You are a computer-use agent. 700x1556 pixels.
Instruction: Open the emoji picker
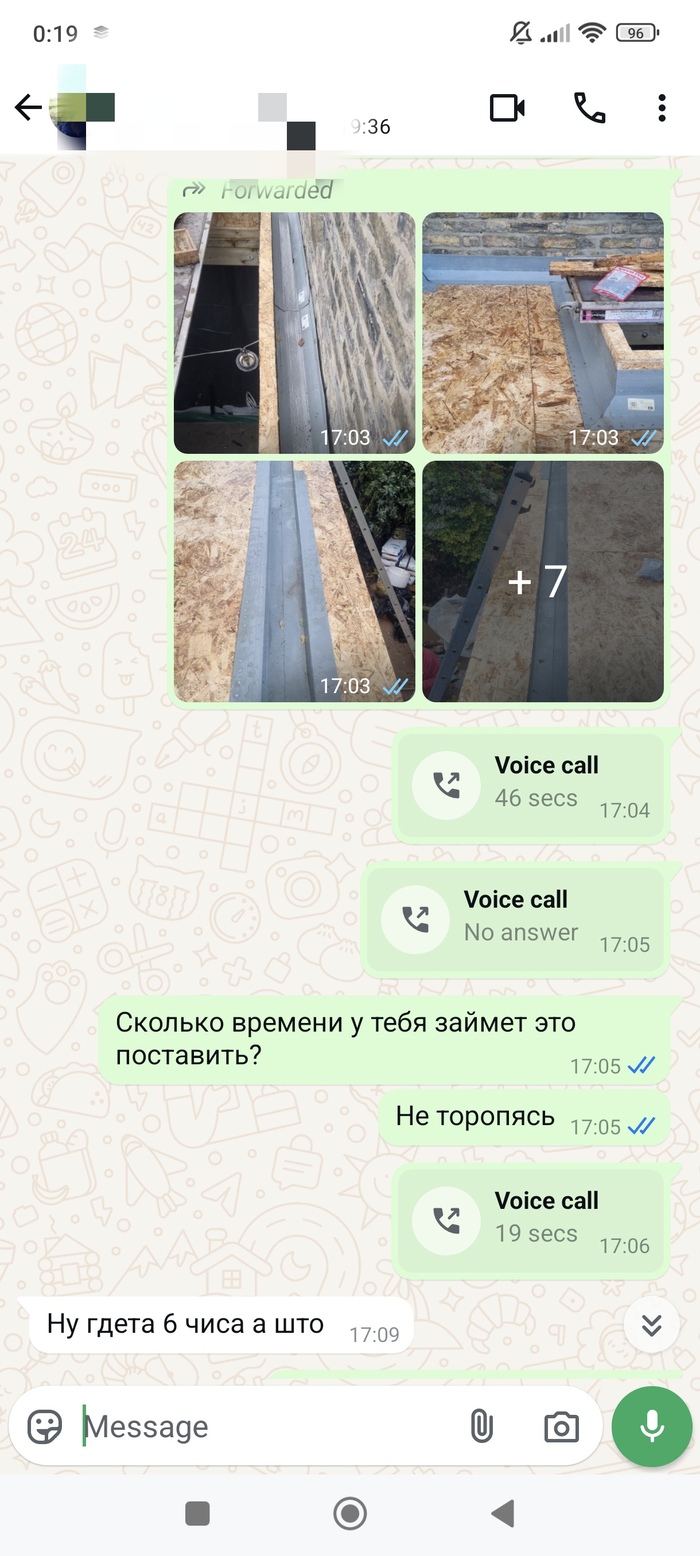45,1426
